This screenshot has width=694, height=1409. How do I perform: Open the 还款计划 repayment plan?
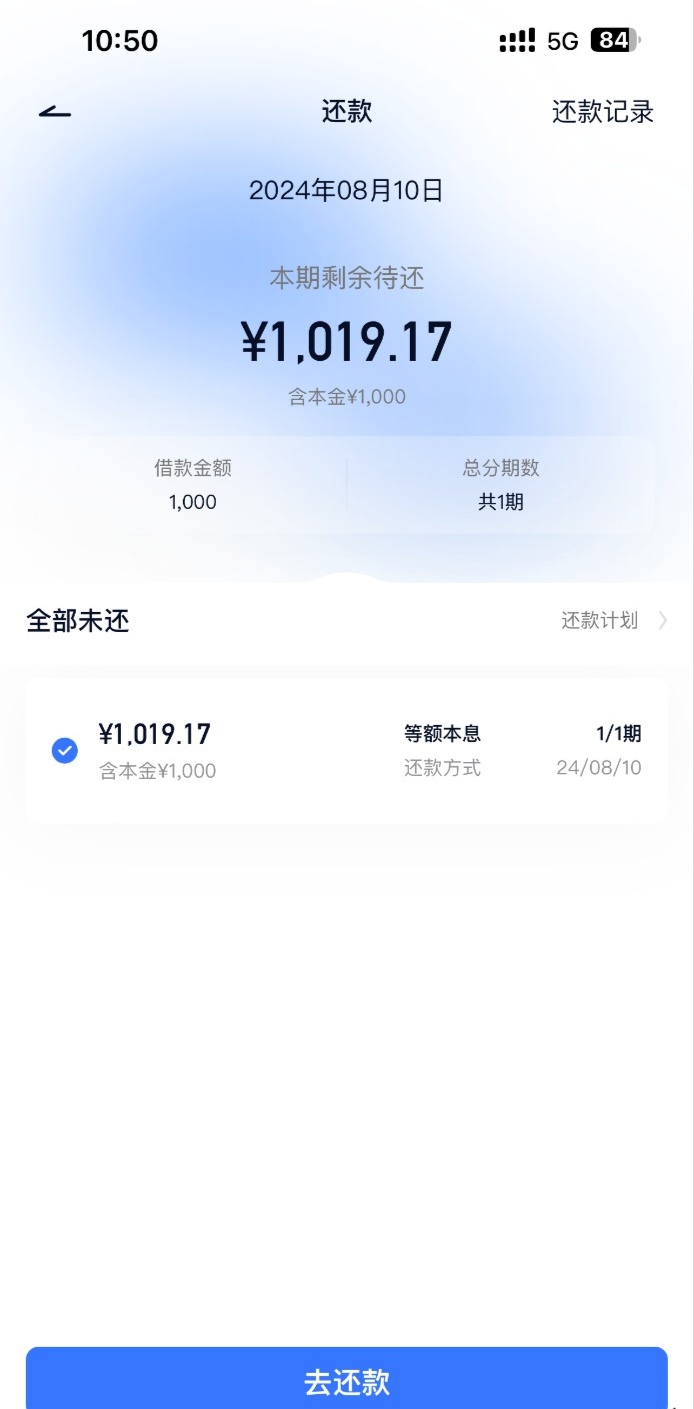614,620
